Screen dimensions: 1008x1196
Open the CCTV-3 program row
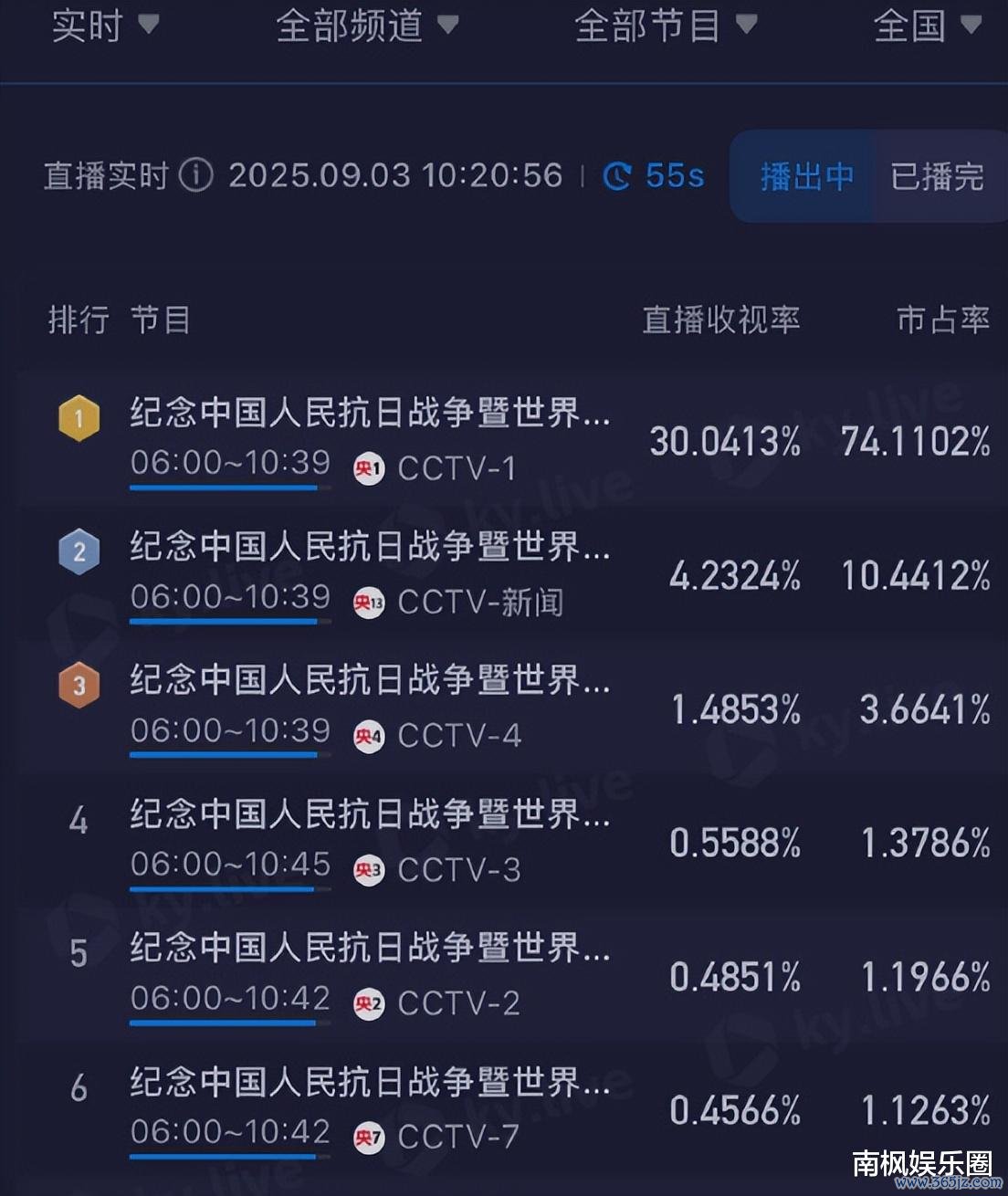click(x=369, y=841)
